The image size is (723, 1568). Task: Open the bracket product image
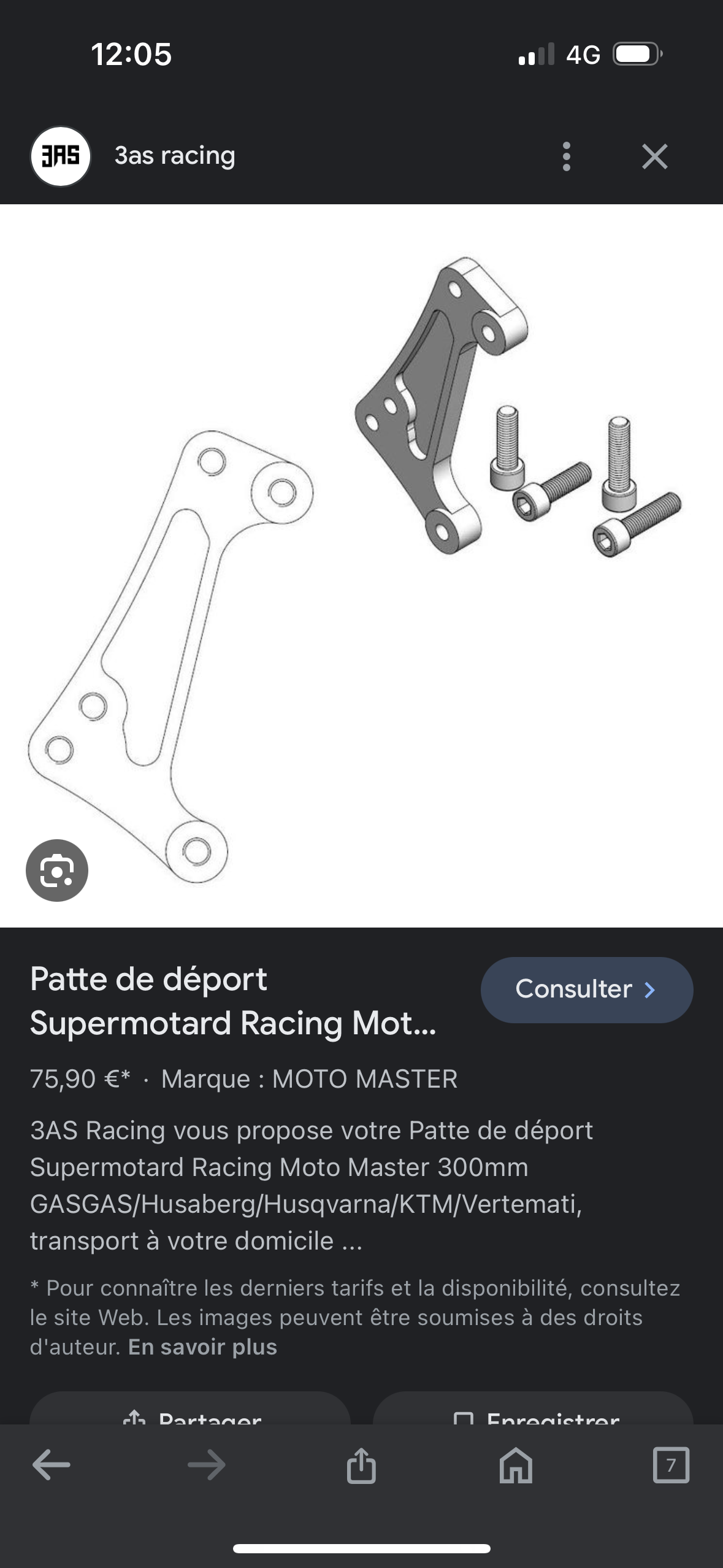(361, 566)
